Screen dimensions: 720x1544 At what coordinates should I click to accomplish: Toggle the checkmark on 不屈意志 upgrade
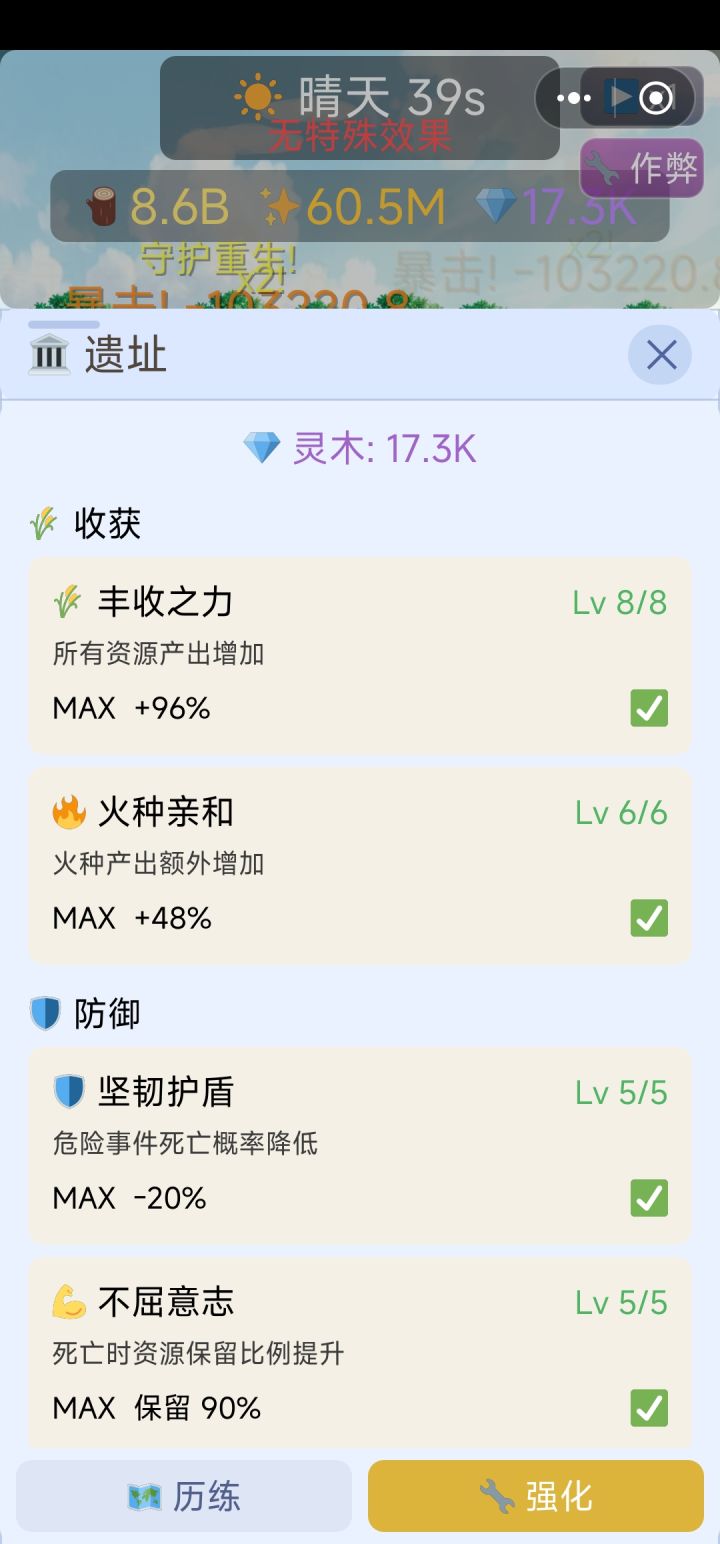tap(648, 1405)
